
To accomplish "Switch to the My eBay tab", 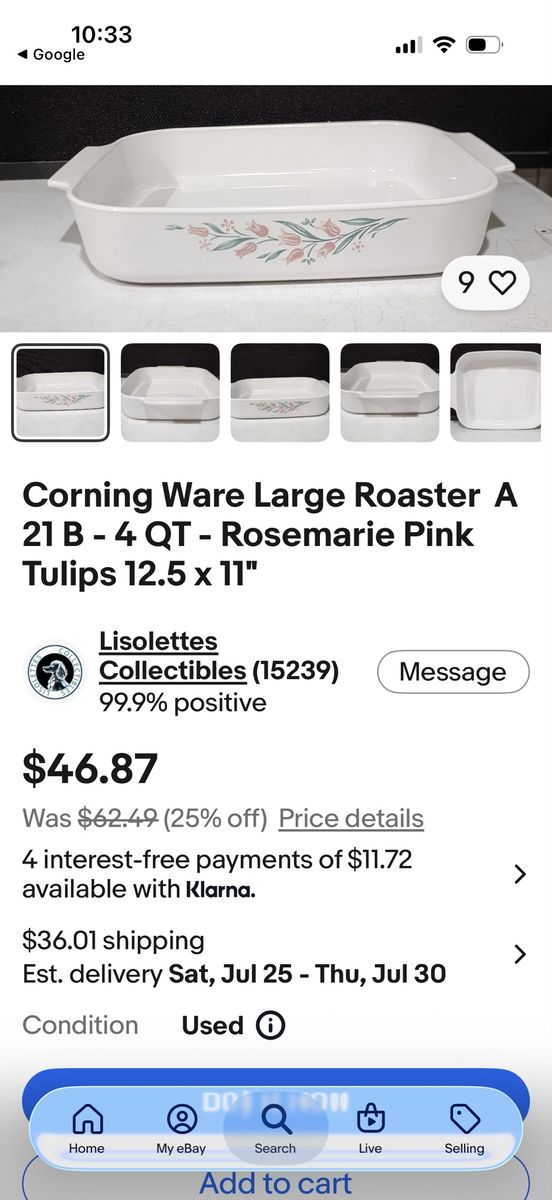I will point(181,1130).
